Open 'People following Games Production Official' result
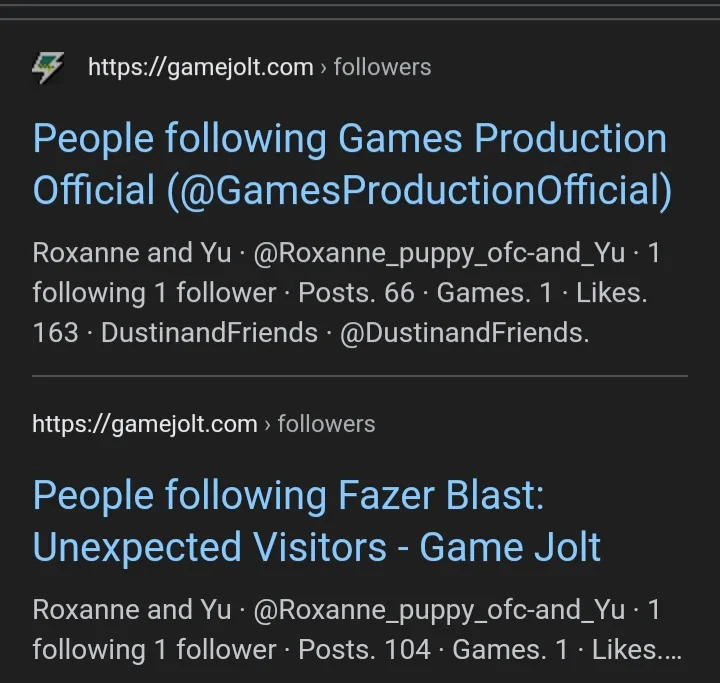720x683 pixels. 350,165
